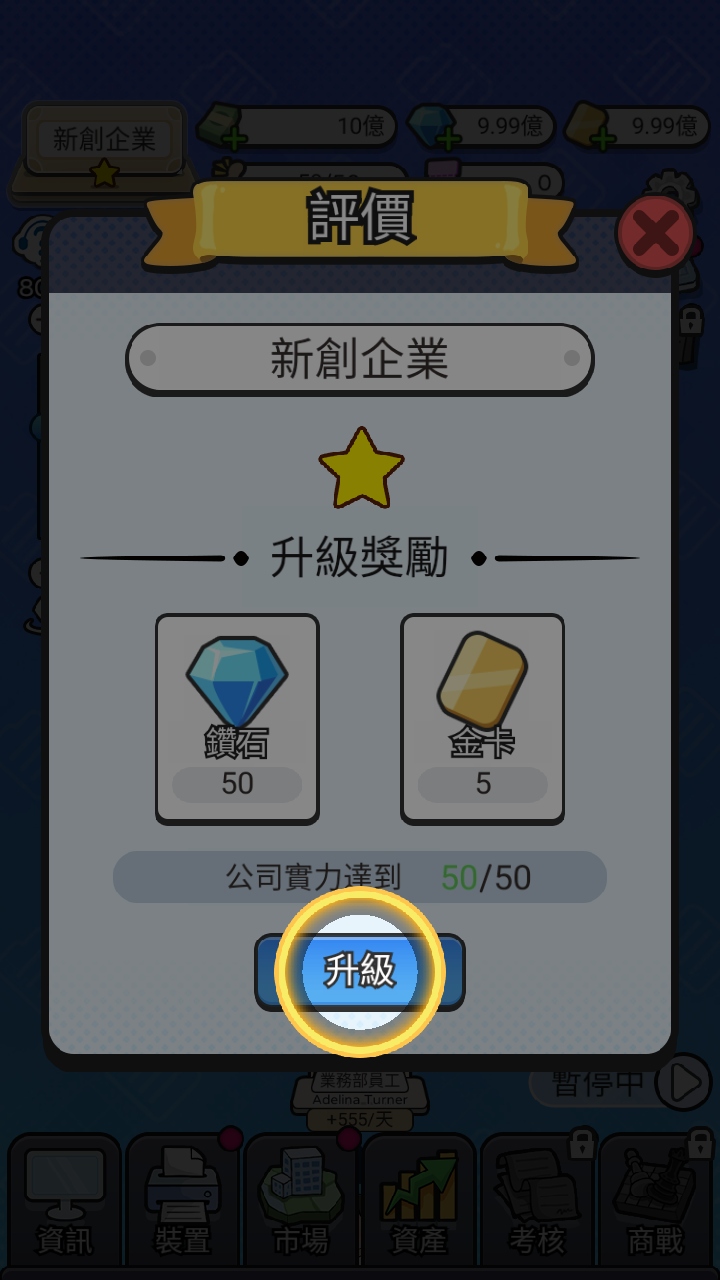Add more gold cards with the plus icon

[603, 140]
